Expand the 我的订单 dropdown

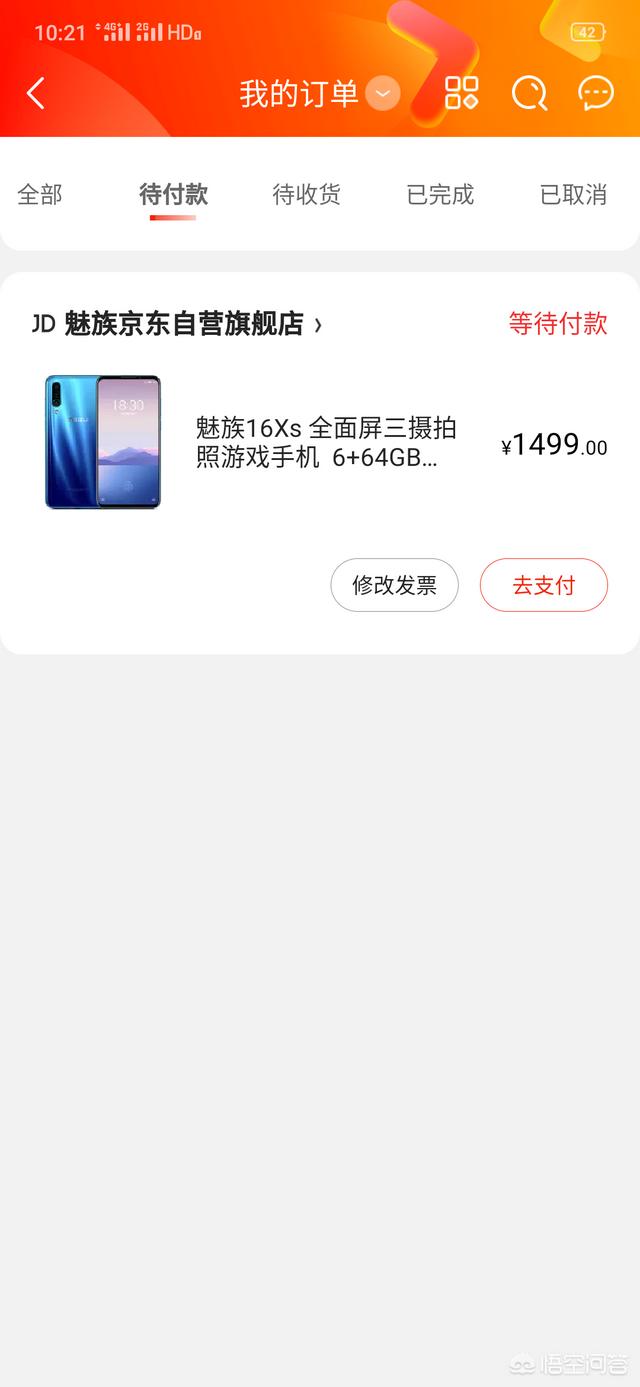coord(383,94)
